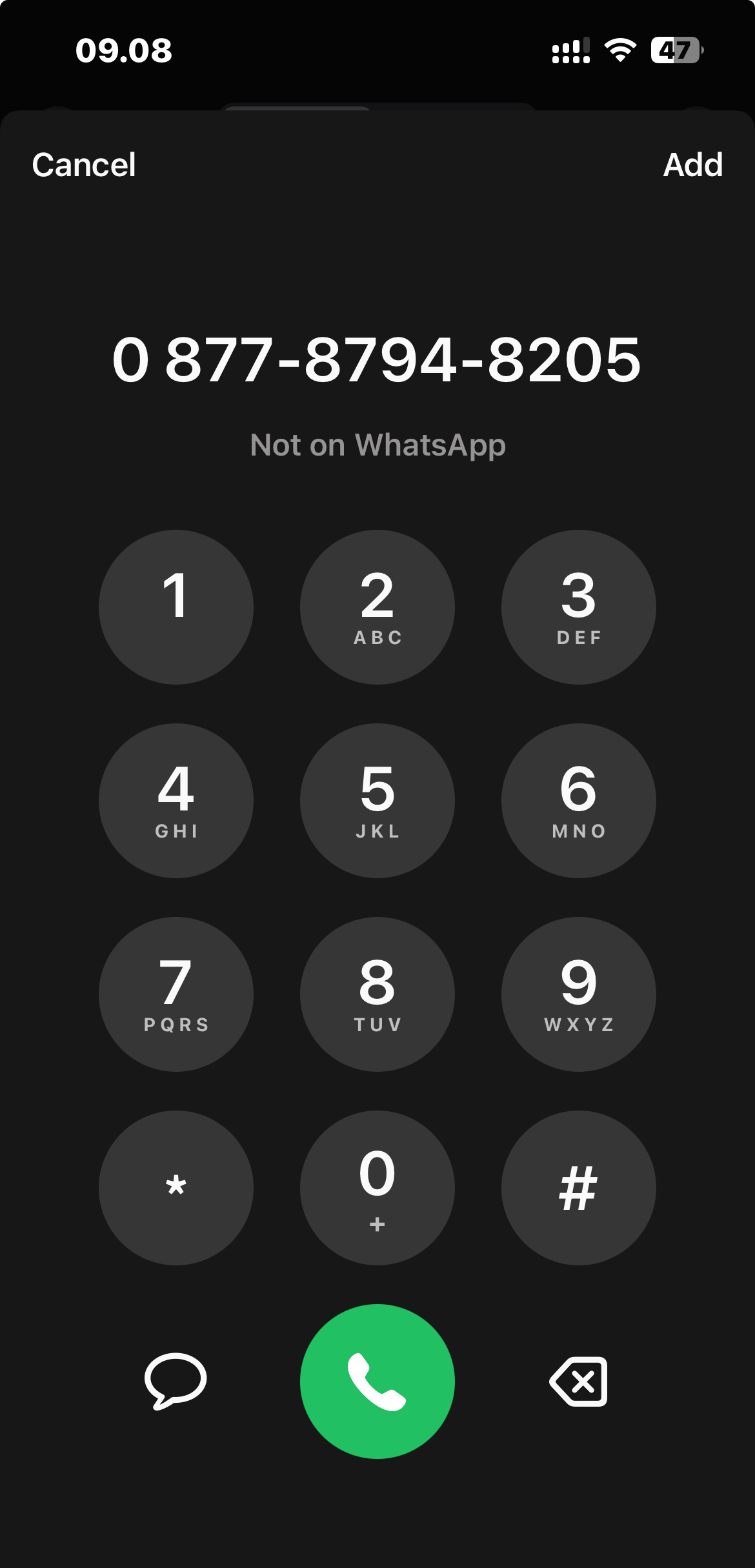Tap the 3 DEF key

579,607
